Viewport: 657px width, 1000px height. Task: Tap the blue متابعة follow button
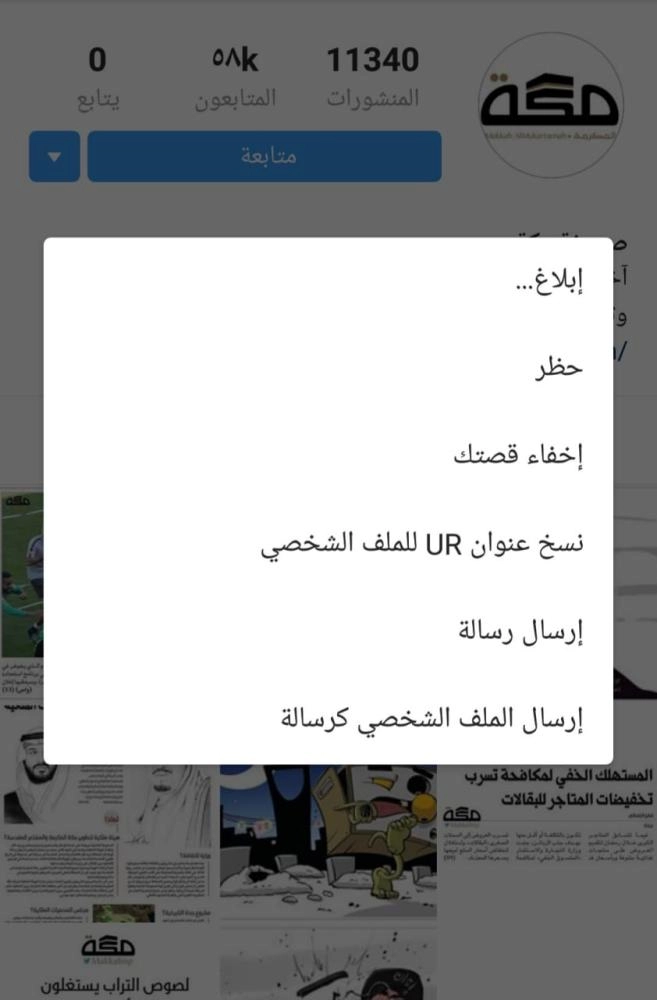point(264,157)
